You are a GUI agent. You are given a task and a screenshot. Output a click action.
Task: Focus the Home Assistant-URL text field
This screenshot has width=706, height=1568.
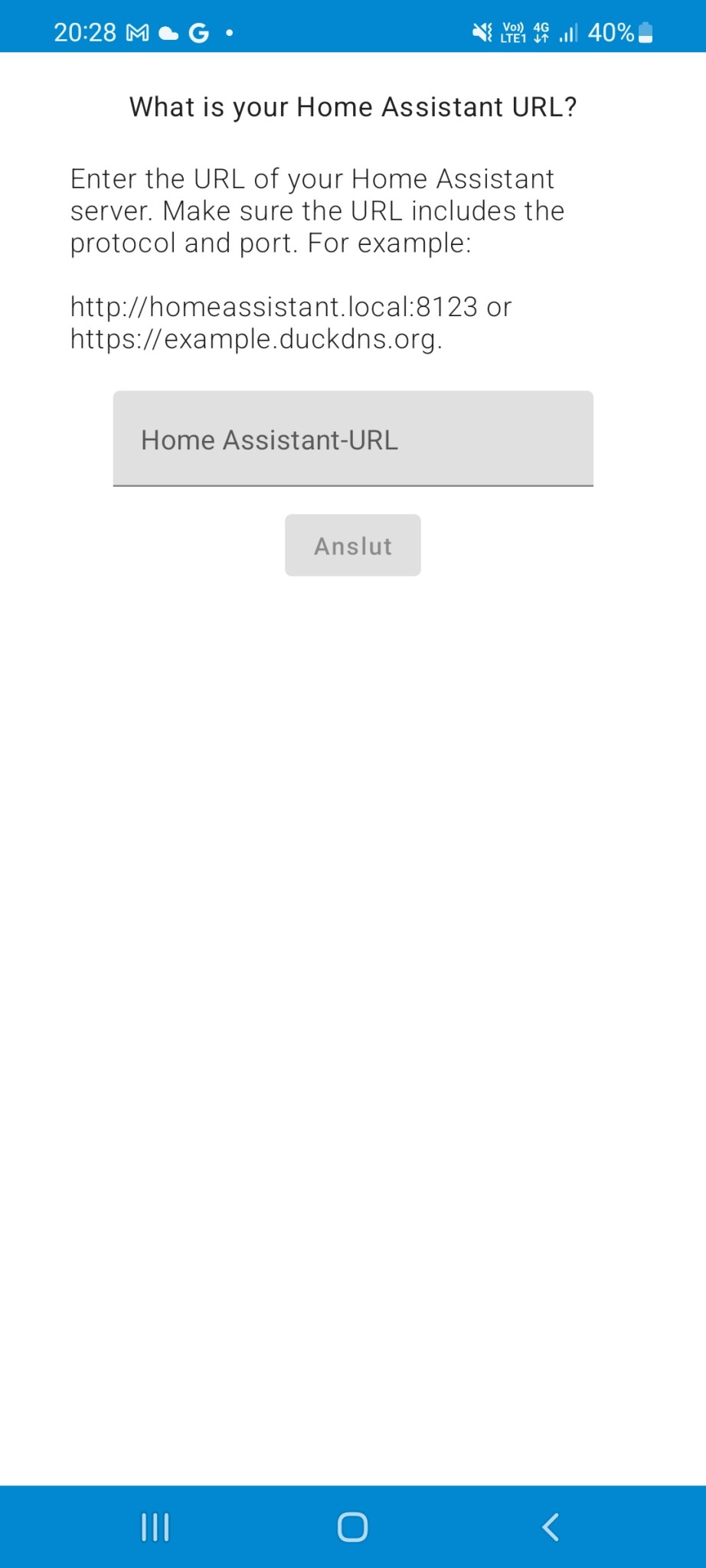[x=353, y=439]
